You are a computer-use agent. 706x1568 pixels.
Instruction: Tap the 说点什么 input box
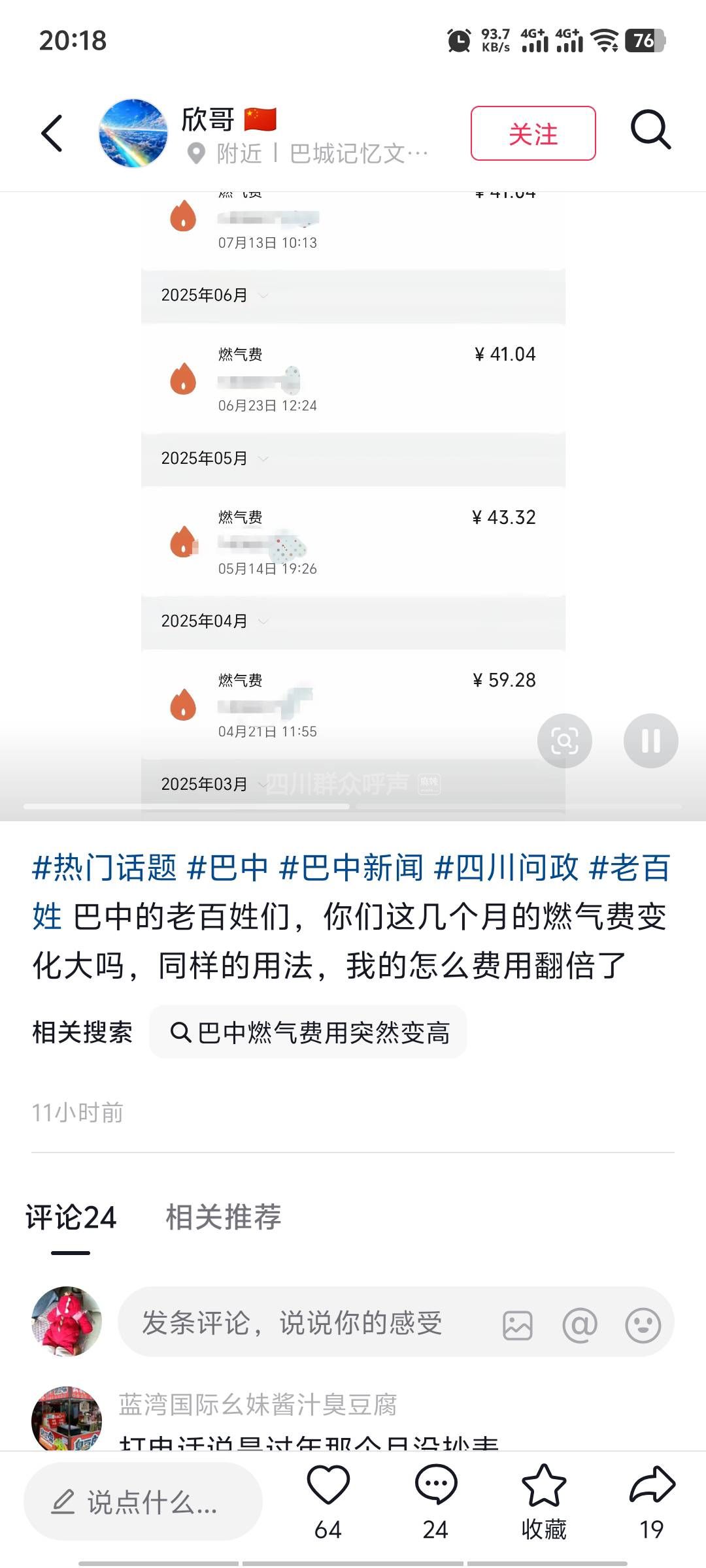pyautogui.click(x=143, y=1502)
